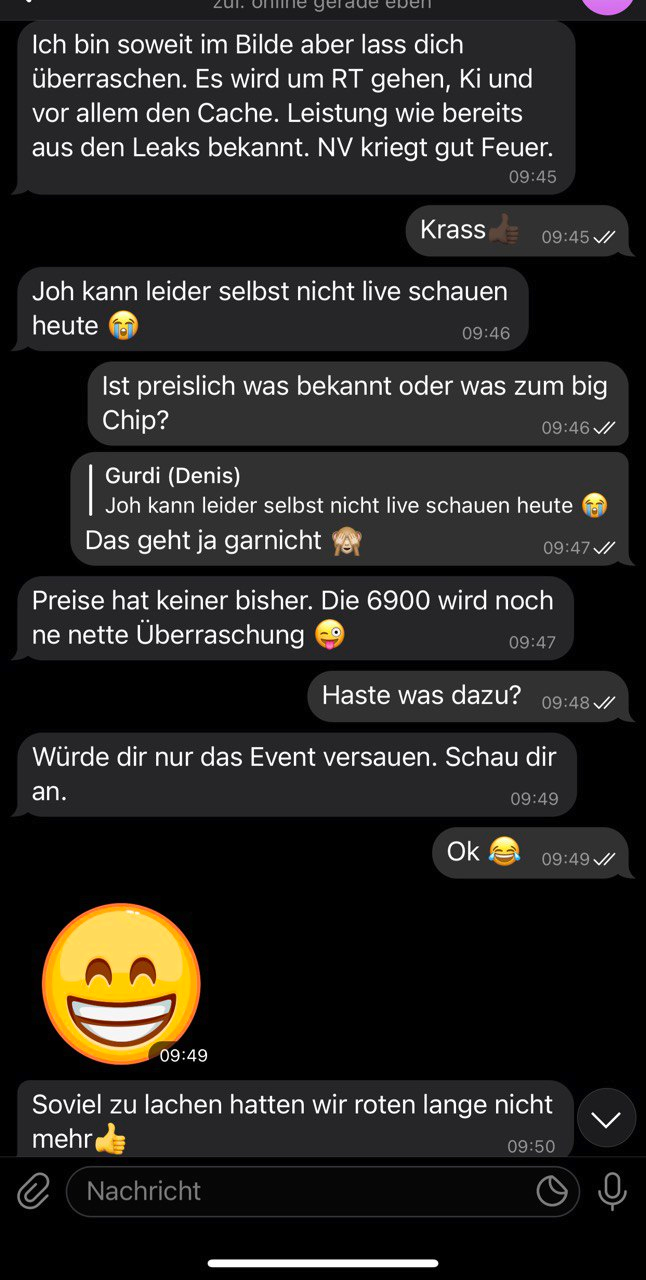The height and width of the screenshot is (1280, 646).
Task: Open the sticker panel in message field
Action: [552, 1191]
